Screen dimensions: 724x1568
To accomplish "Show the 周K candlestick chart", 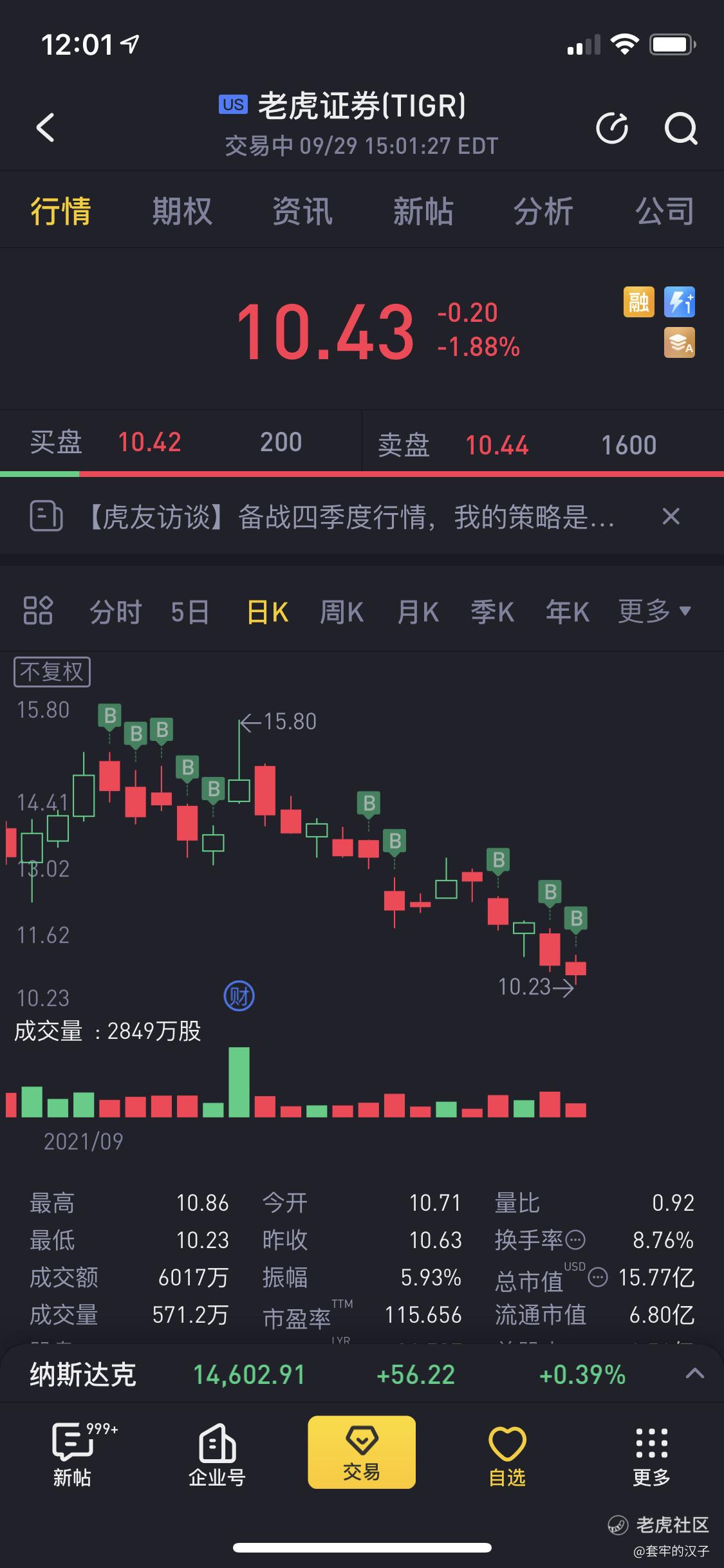I will pos(342,611).
